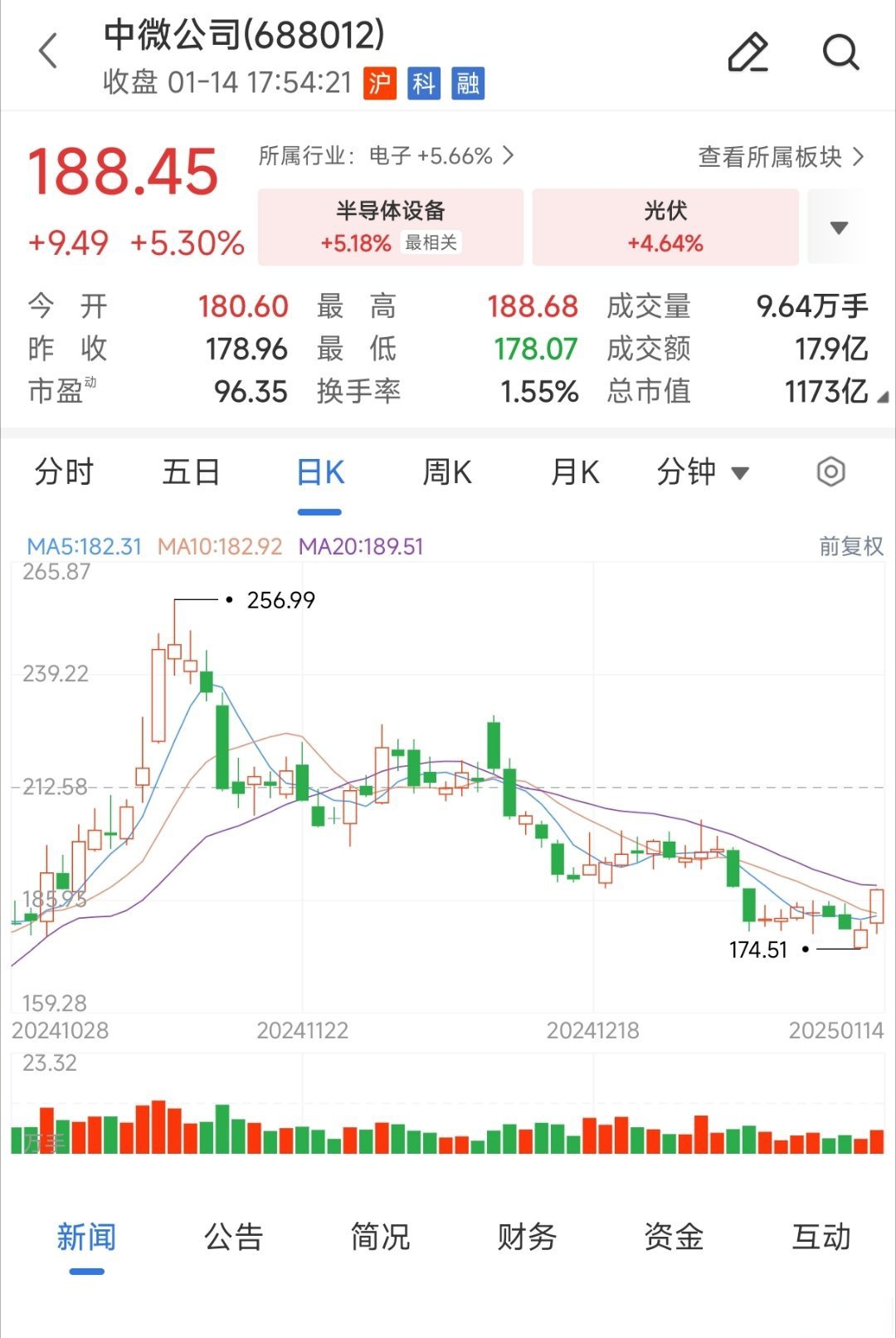Tap the 科 badge next to timestamp

tap(425, 84)
